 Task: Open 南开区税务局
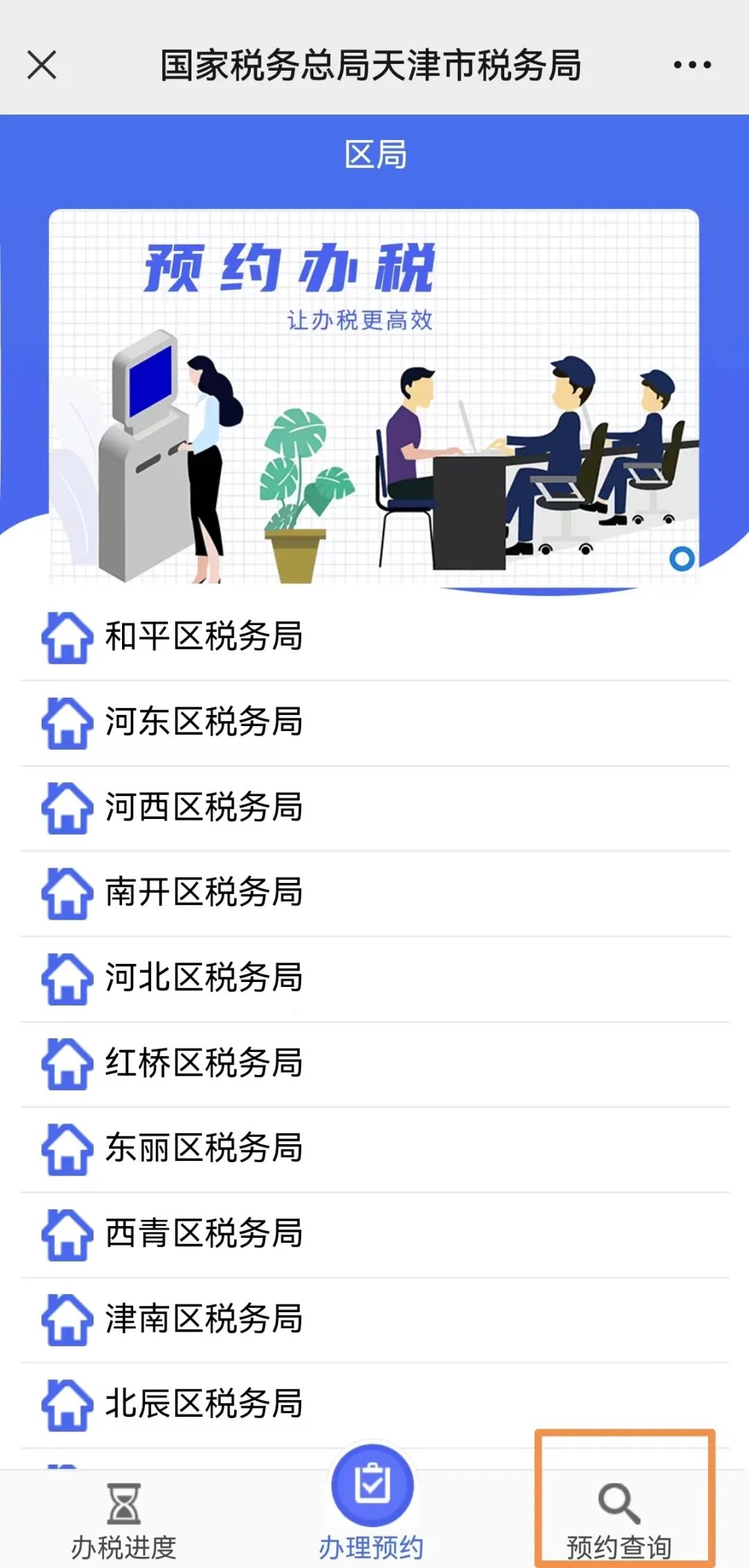coord(374,893)
